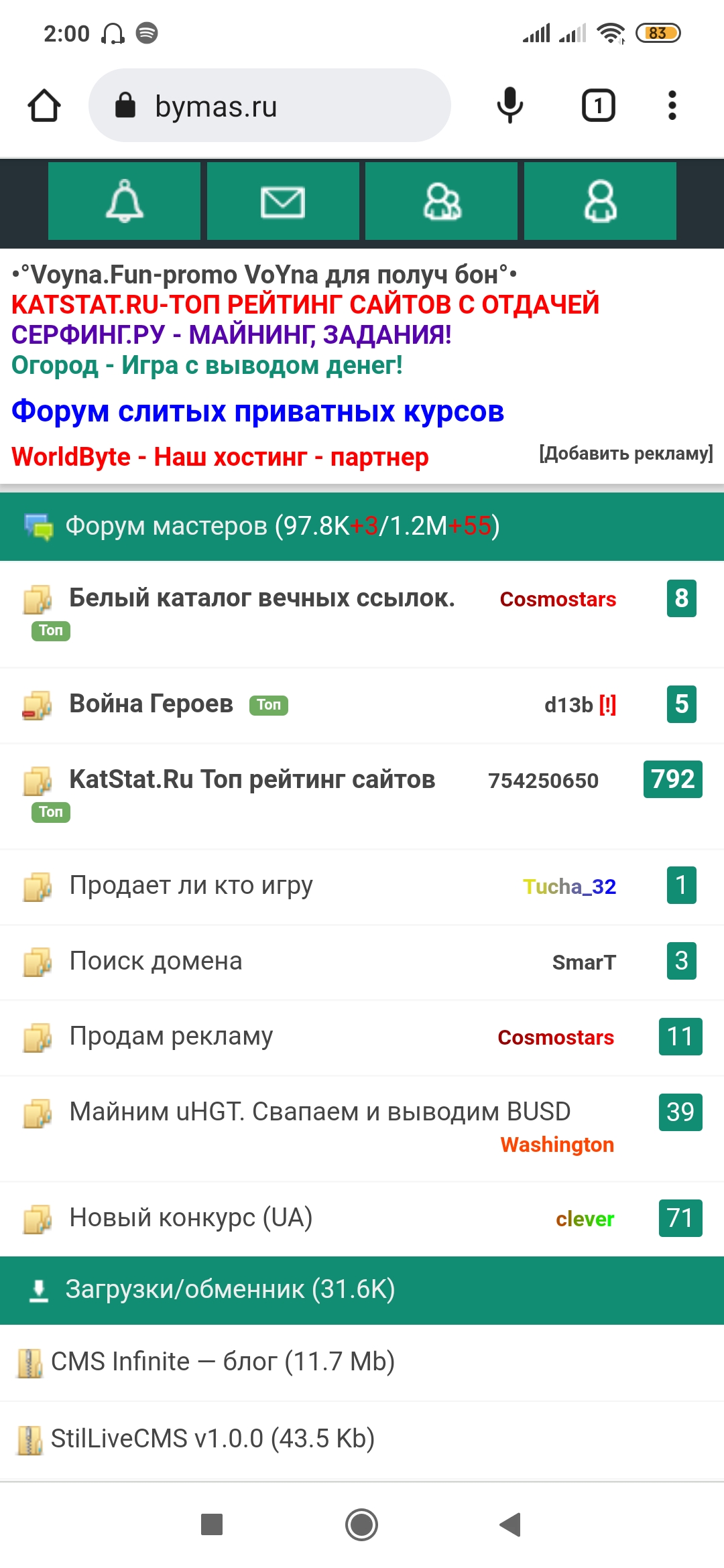Open the browser overflow menu
This screenshot has height=1568, width=724.
[x=672, y=106]
